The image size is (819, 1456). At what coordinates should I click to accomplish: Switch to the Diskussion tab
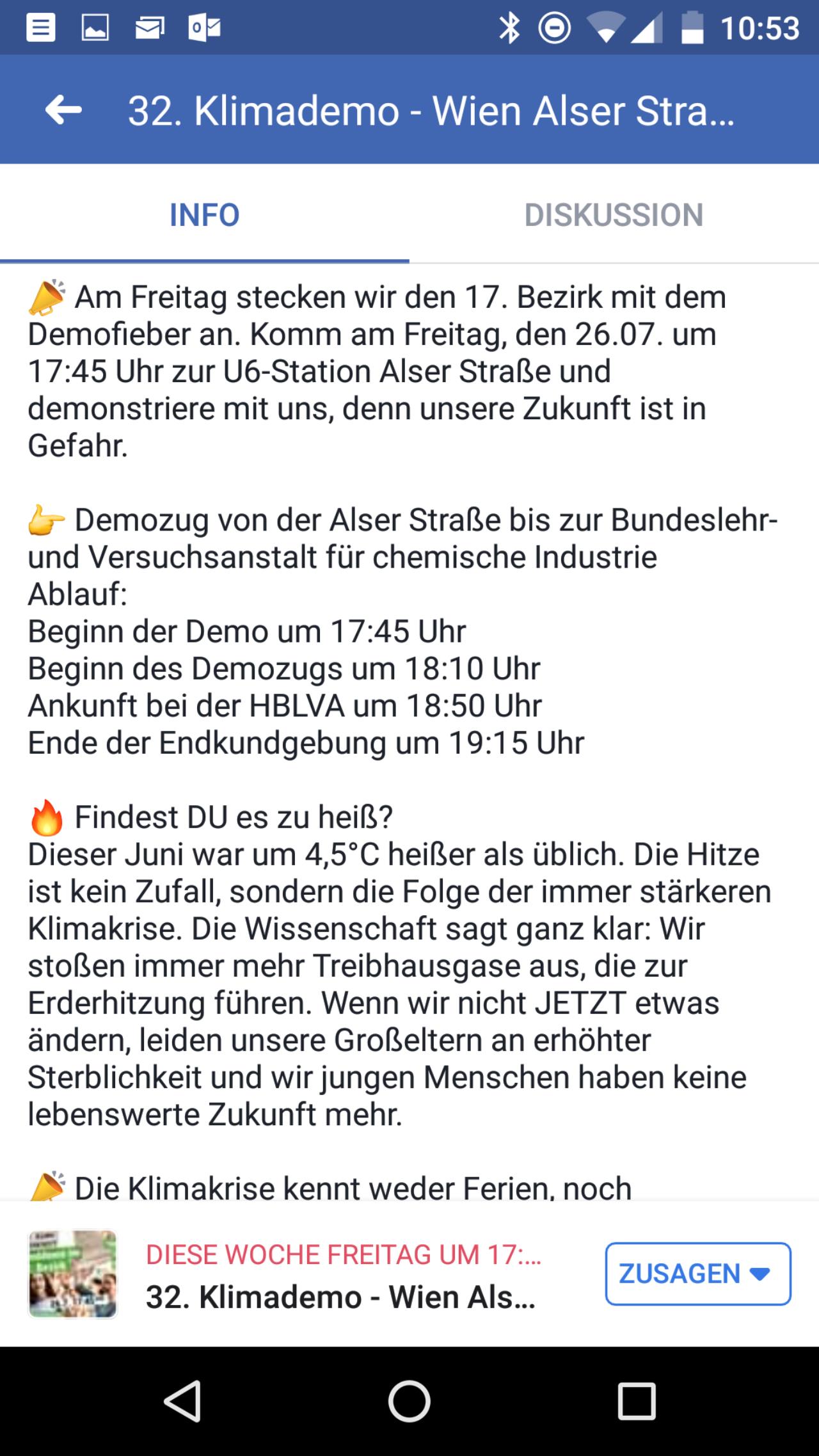(x=614, y=214)
